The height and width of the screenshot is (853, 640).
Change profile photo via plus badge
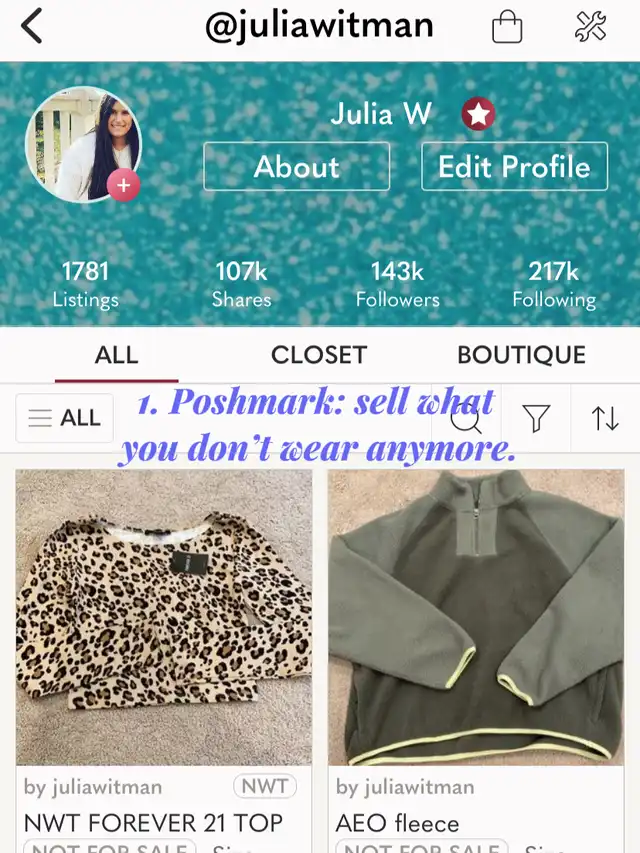pos(123,186)
